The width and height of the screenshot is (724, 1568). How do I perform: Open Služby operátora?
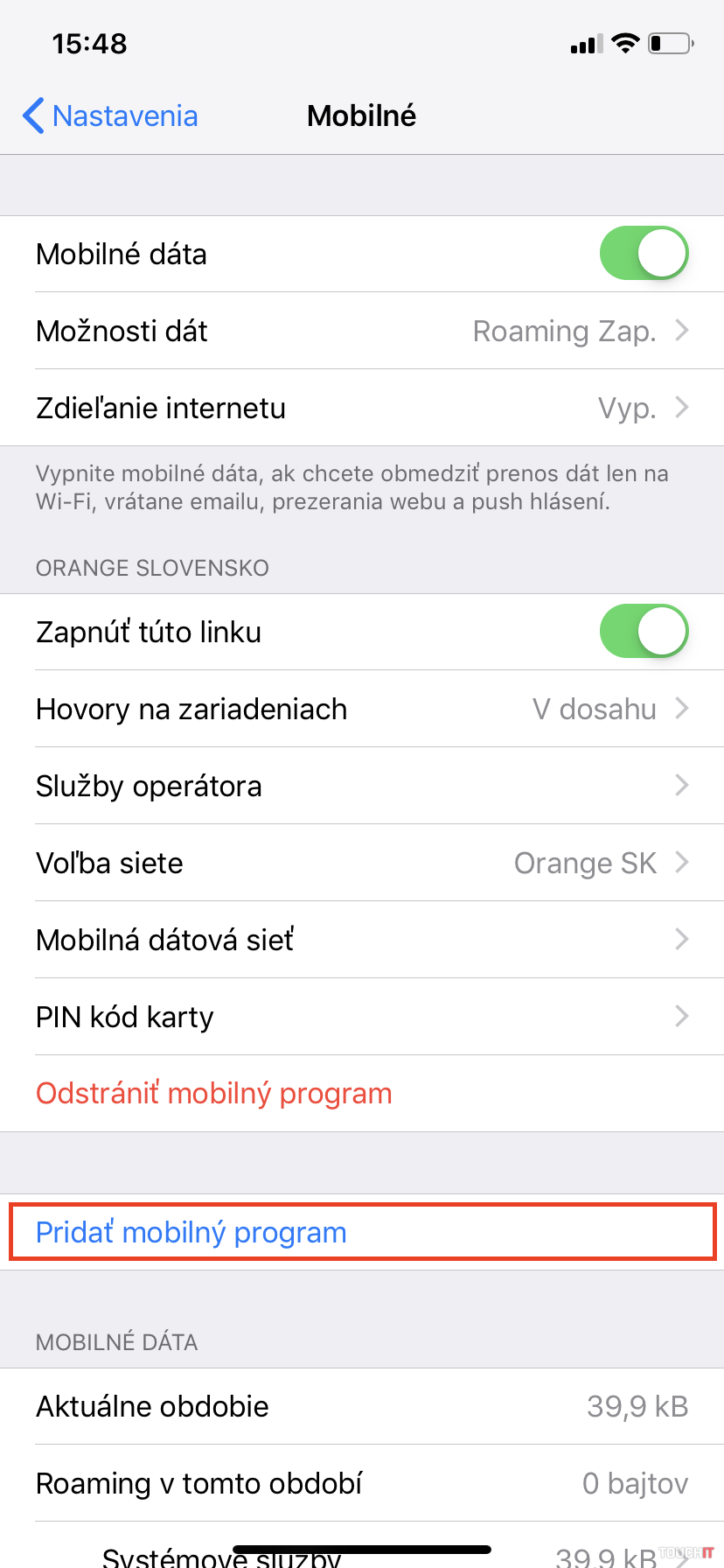tap(362, 786)
